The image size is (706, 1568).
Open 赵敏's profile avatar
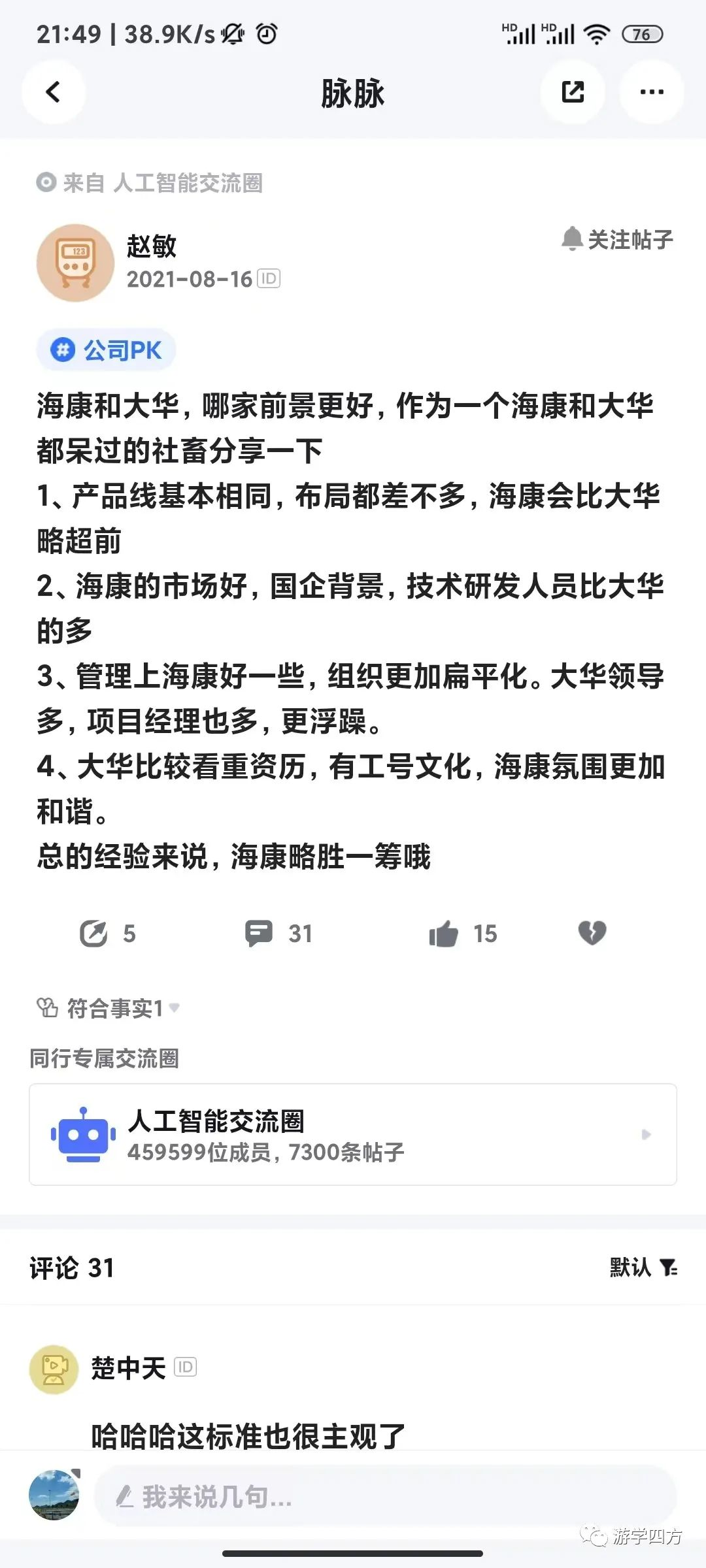[x=75, y=263]
